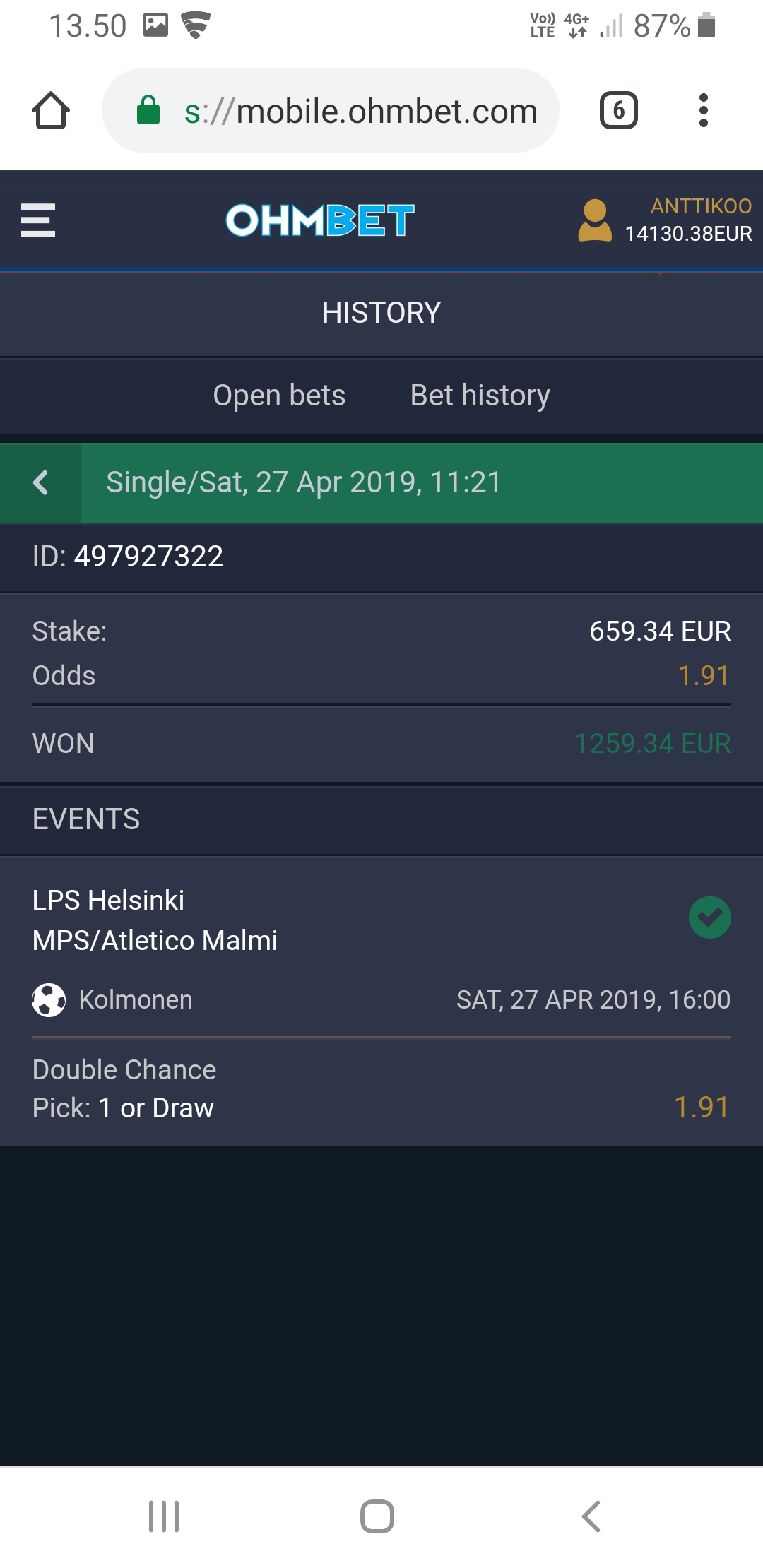Open the browser tab switcher

618,111
